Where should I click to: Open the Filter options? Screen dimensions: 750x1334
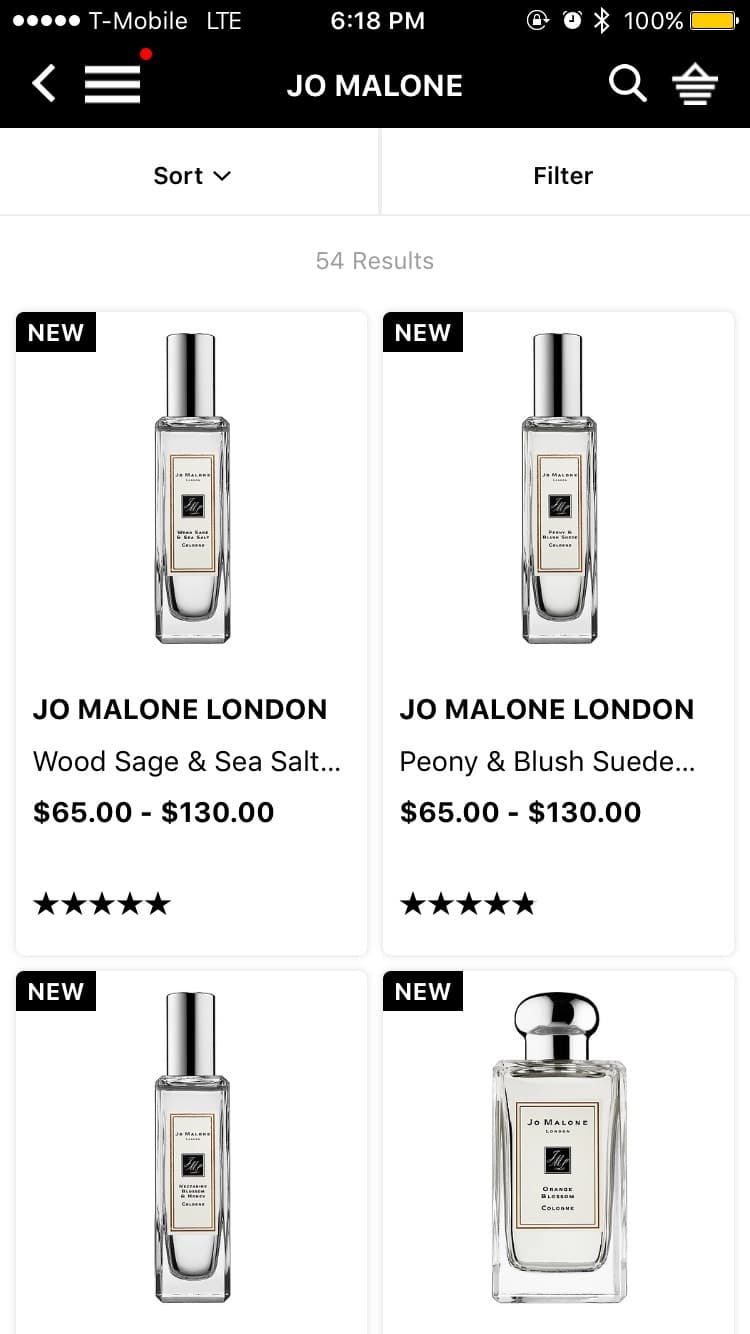click(x=563, y=176)
